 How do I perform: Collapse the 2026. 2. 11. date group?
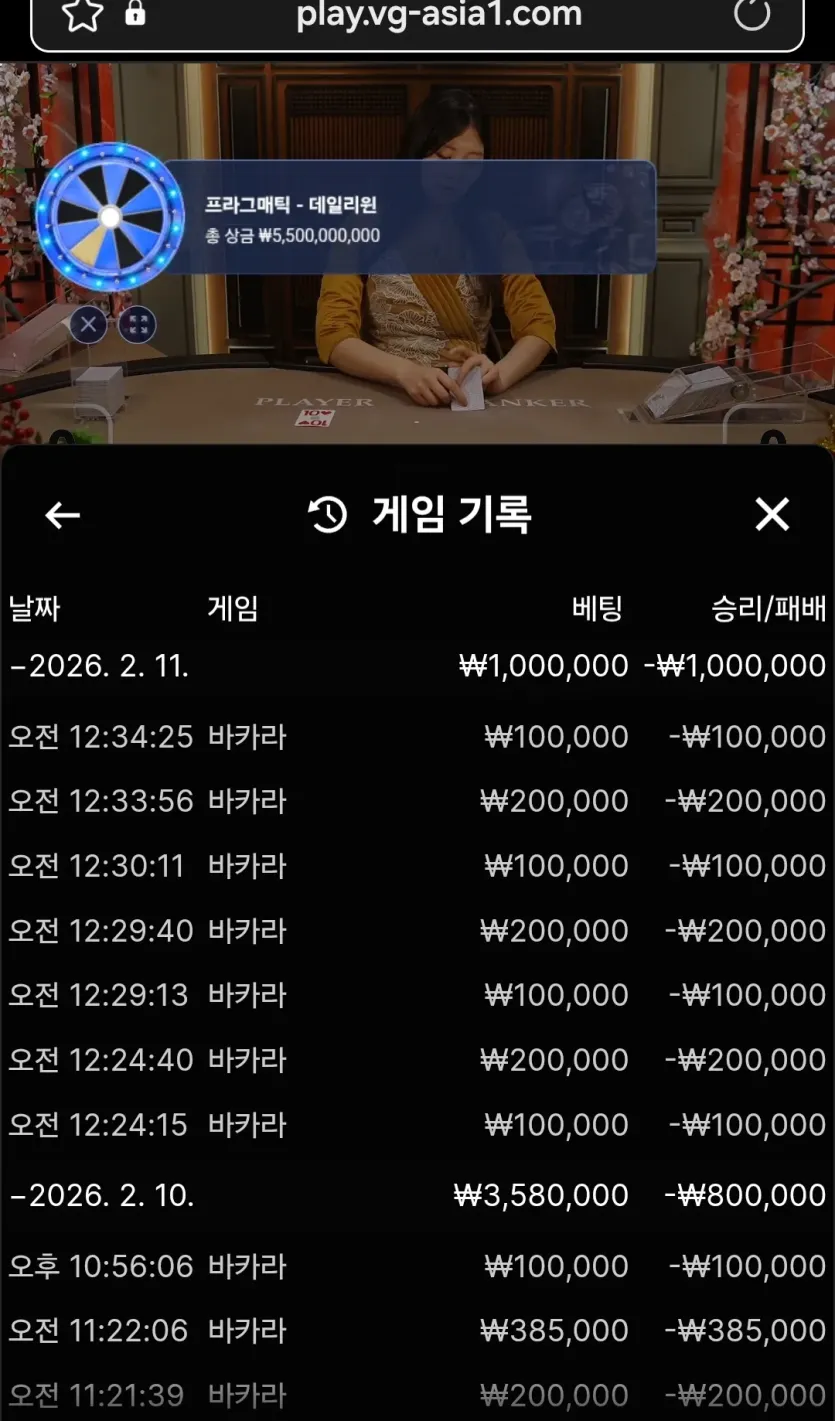pyautogui.click(x=100, y=666)
